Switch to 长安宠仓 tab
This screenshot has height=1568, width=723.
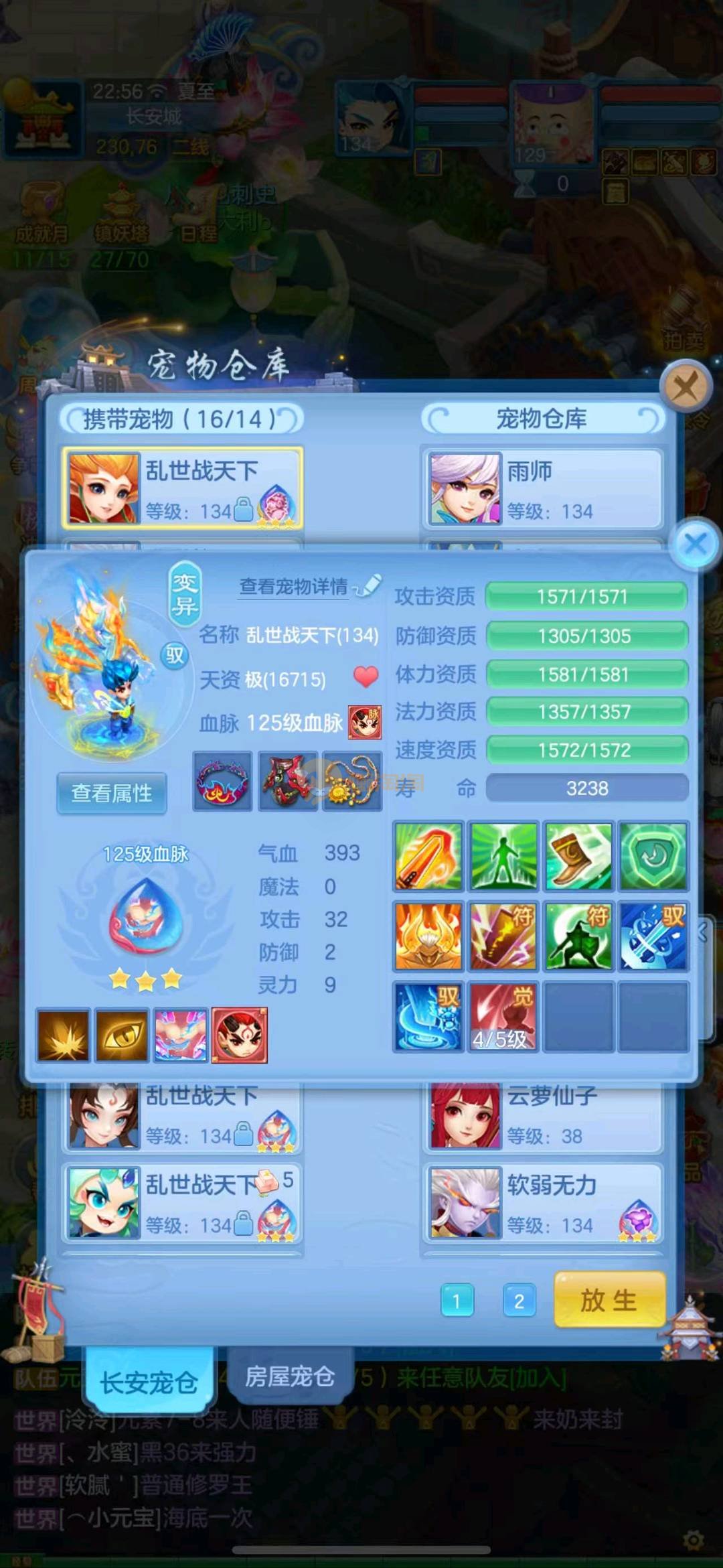(149, 1382)
